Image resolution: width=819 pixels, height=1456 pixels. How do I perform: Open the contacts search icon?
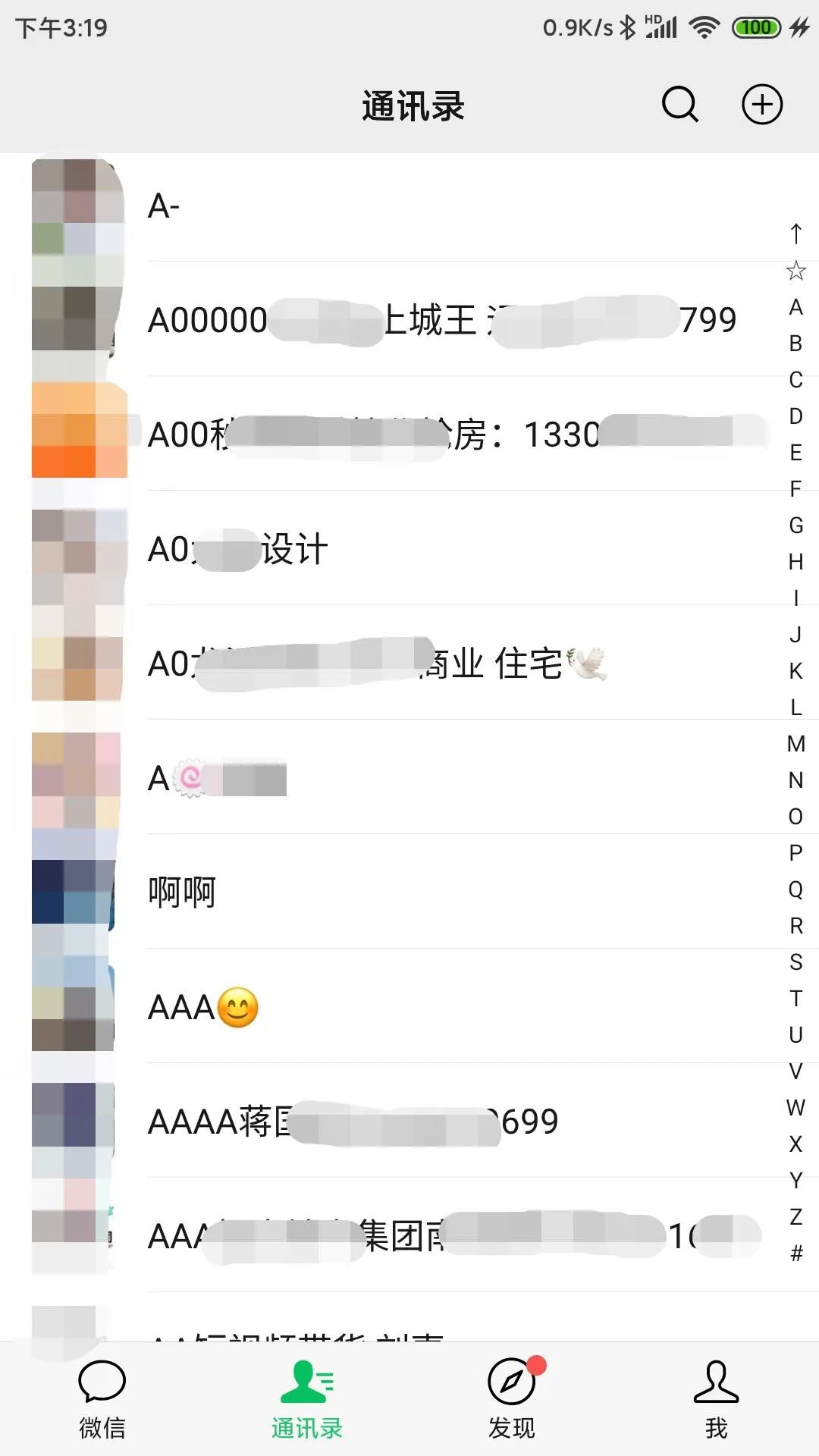point(679,105)
